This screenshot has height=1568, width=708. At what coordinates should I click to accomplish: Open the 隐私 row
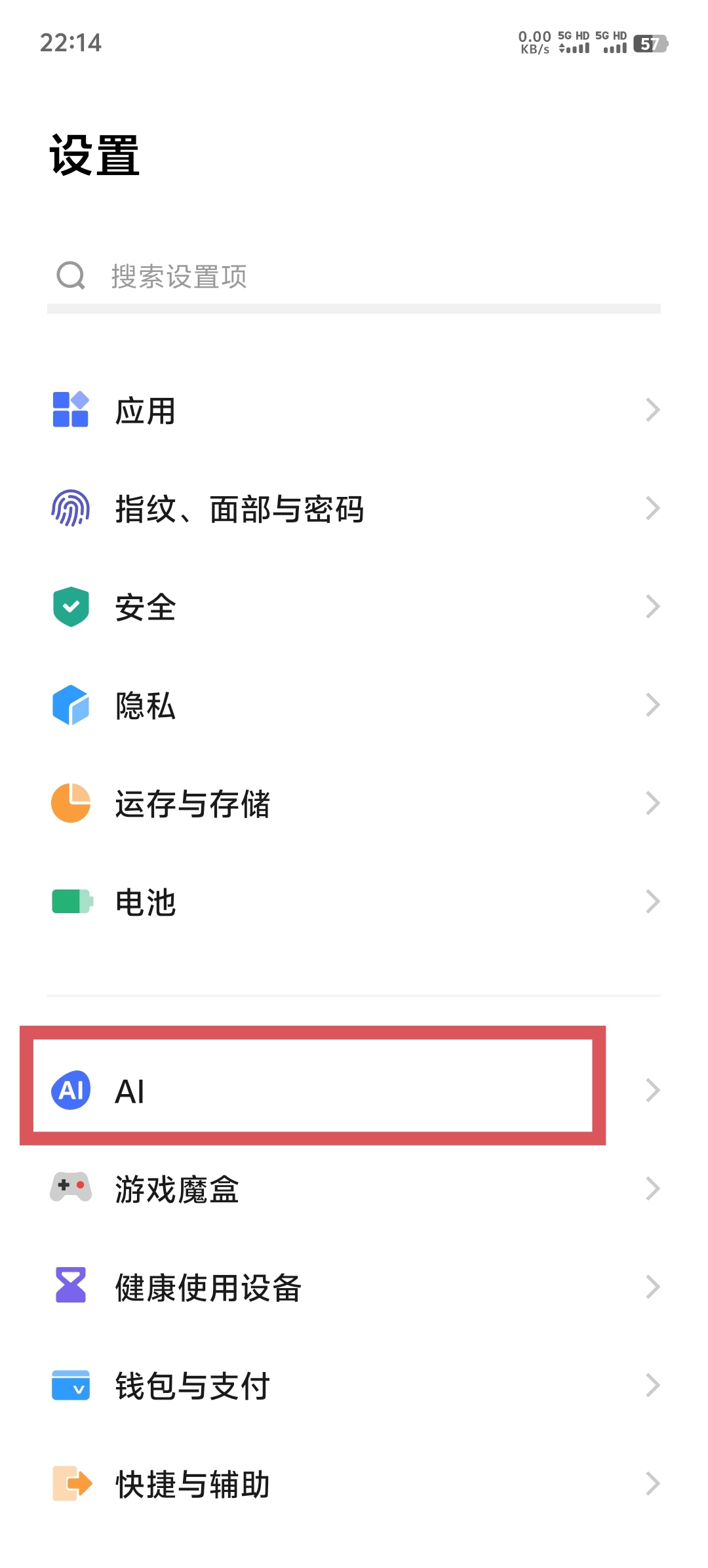[354, 705]
